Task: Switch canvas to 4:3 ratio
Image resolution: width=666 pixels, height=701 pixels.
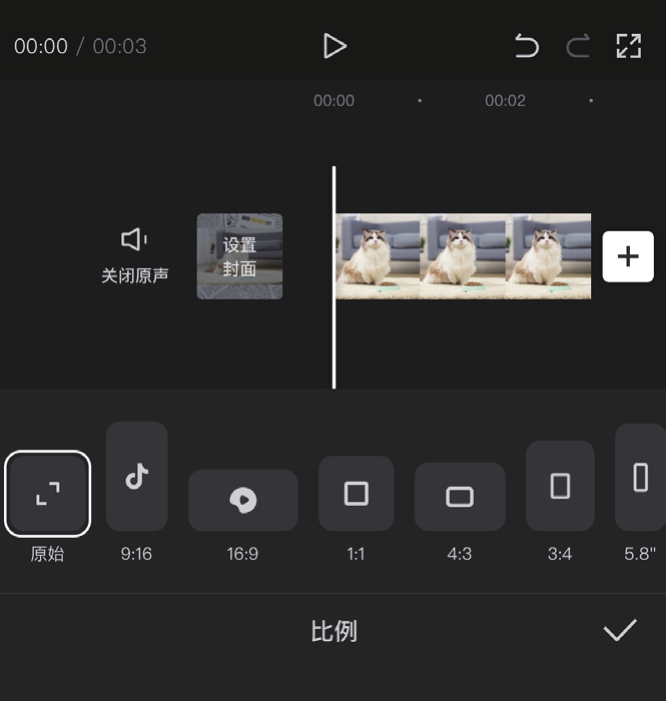Action: point(459,497)
